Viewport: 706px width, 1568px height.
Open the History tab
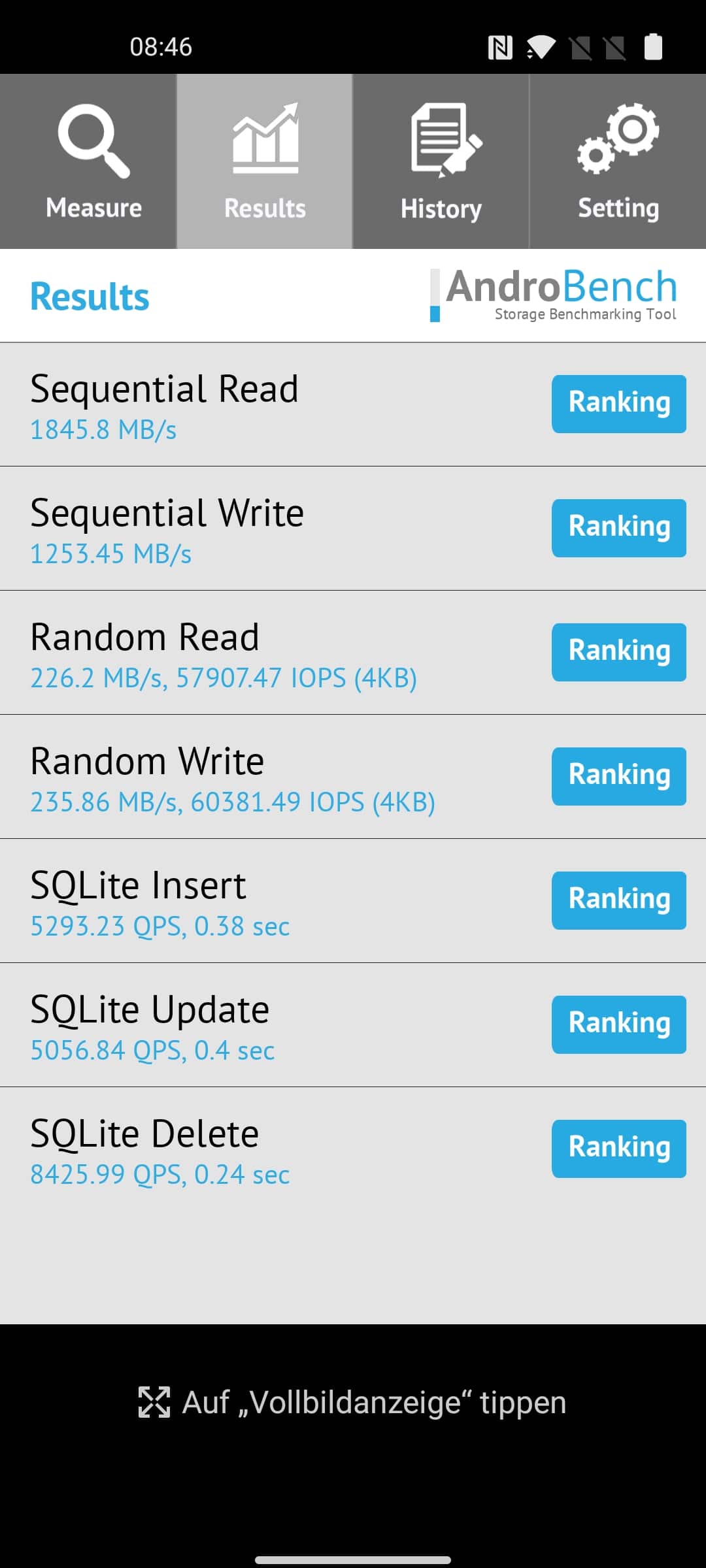[x=441, y=161]
